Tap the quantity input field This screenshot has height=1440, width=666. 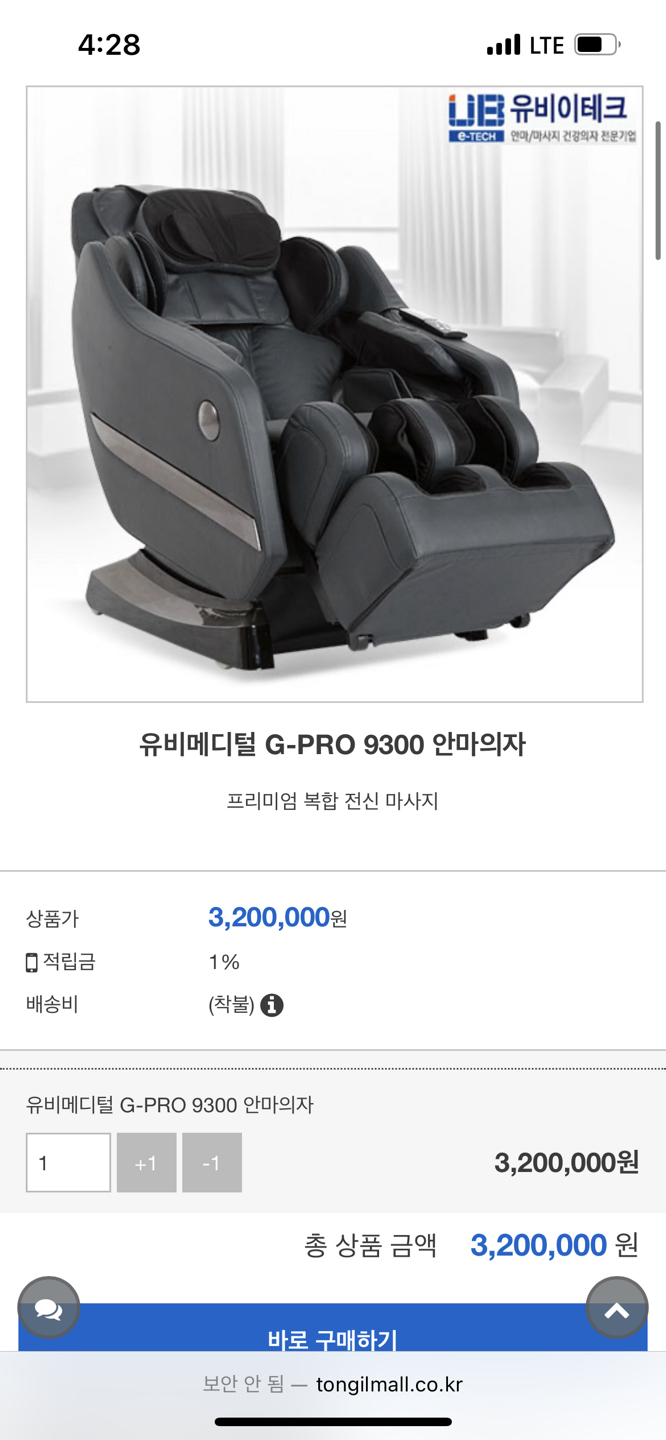pyautogui.click(x=68, y=1163)
